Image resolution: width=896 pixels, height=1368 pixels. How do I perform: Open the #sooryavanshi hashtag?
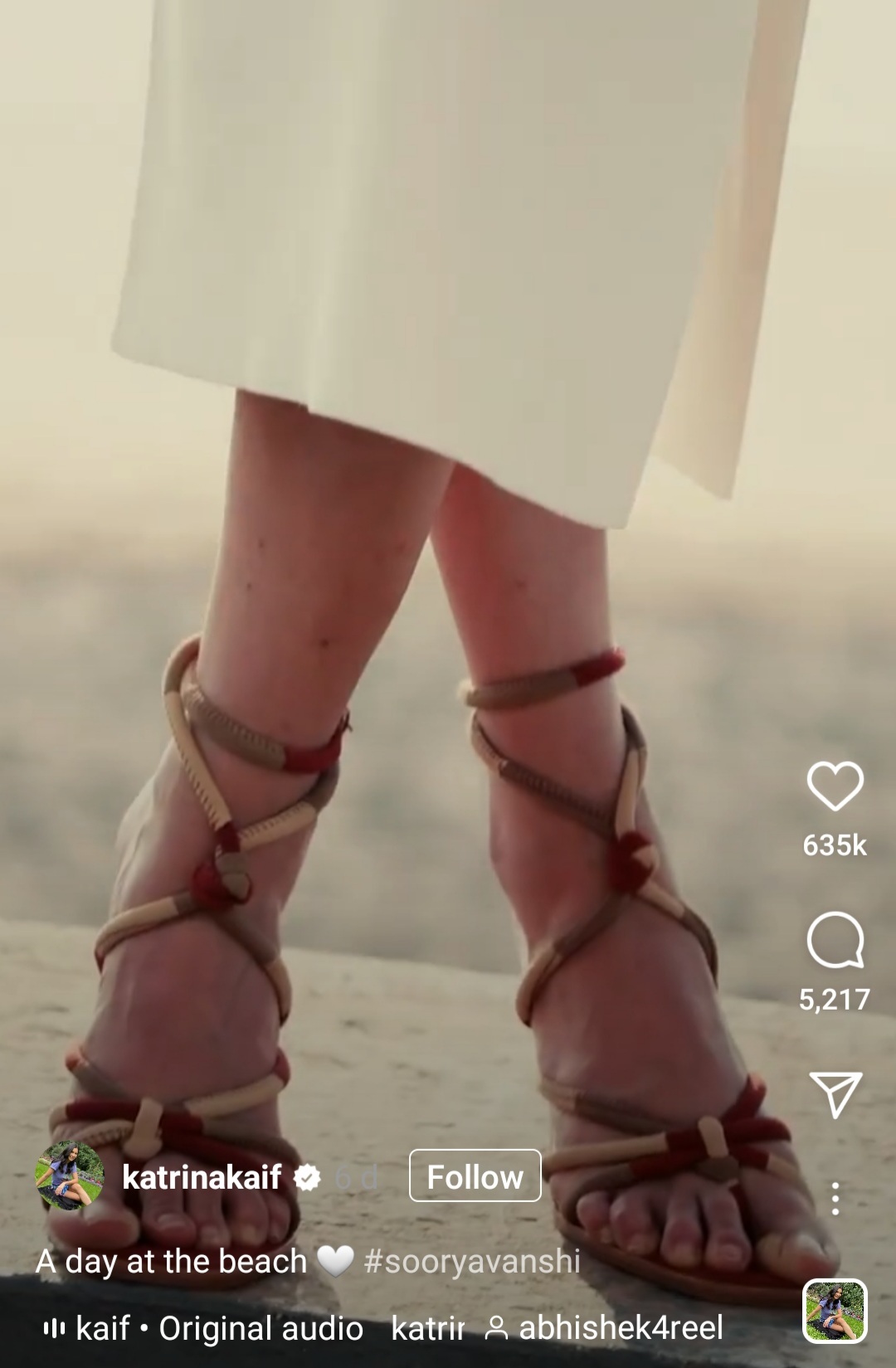472,1261
